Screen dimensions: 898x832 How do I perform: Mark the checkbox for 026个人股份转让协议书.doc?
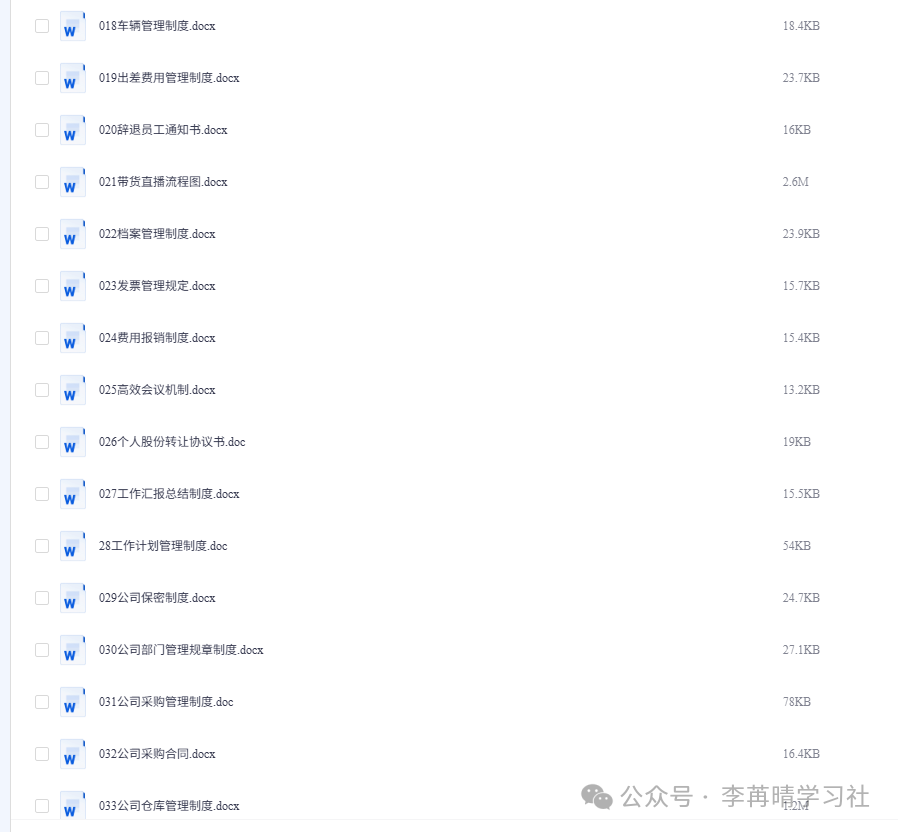coord(42,442)
